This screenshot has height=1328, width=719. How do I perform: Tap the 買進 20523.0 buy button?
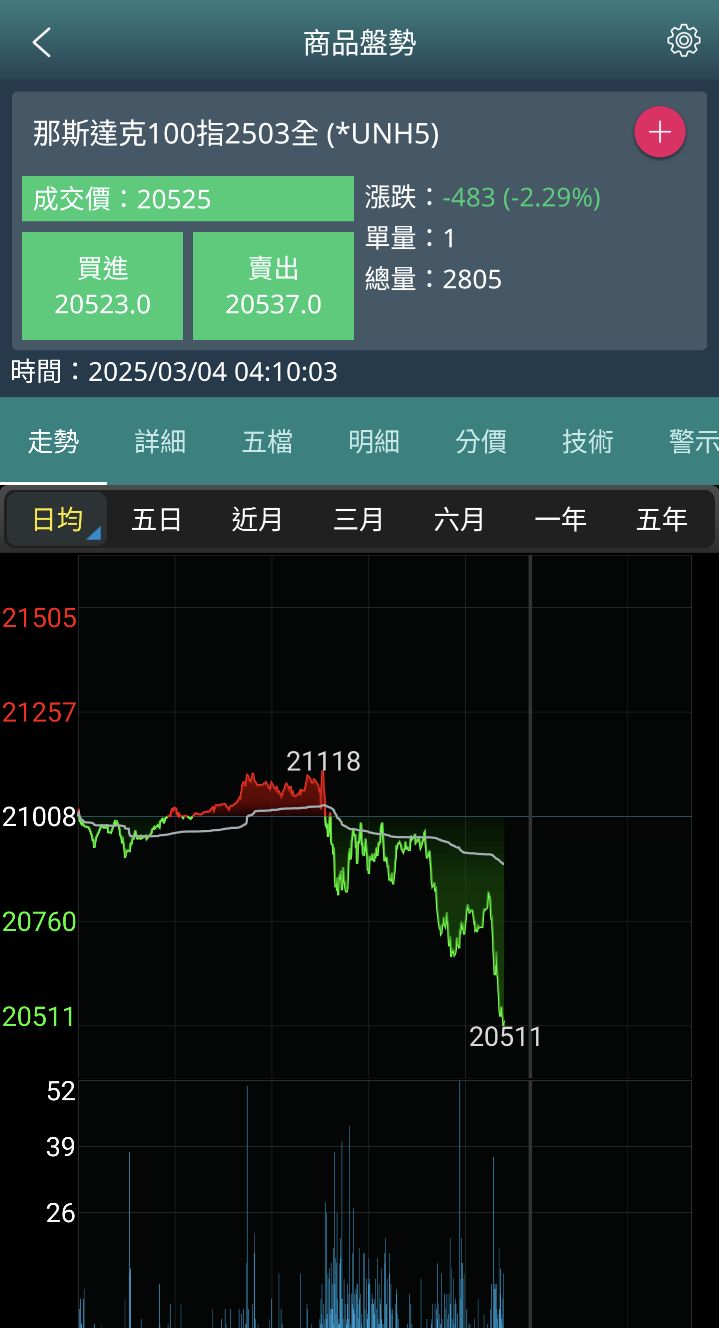[x=102, y=286]
